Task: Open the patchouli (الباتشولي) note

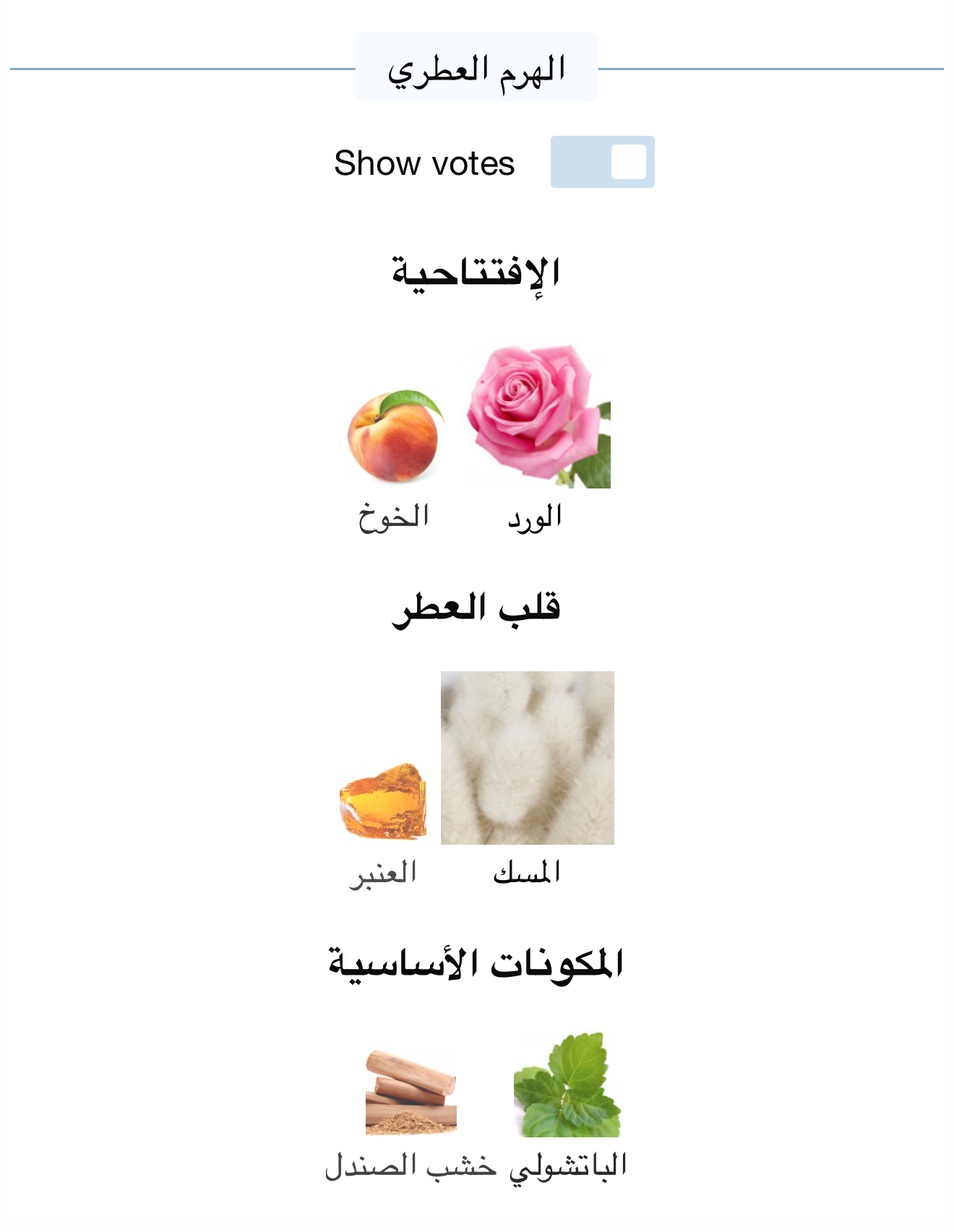Action: 567,1085
